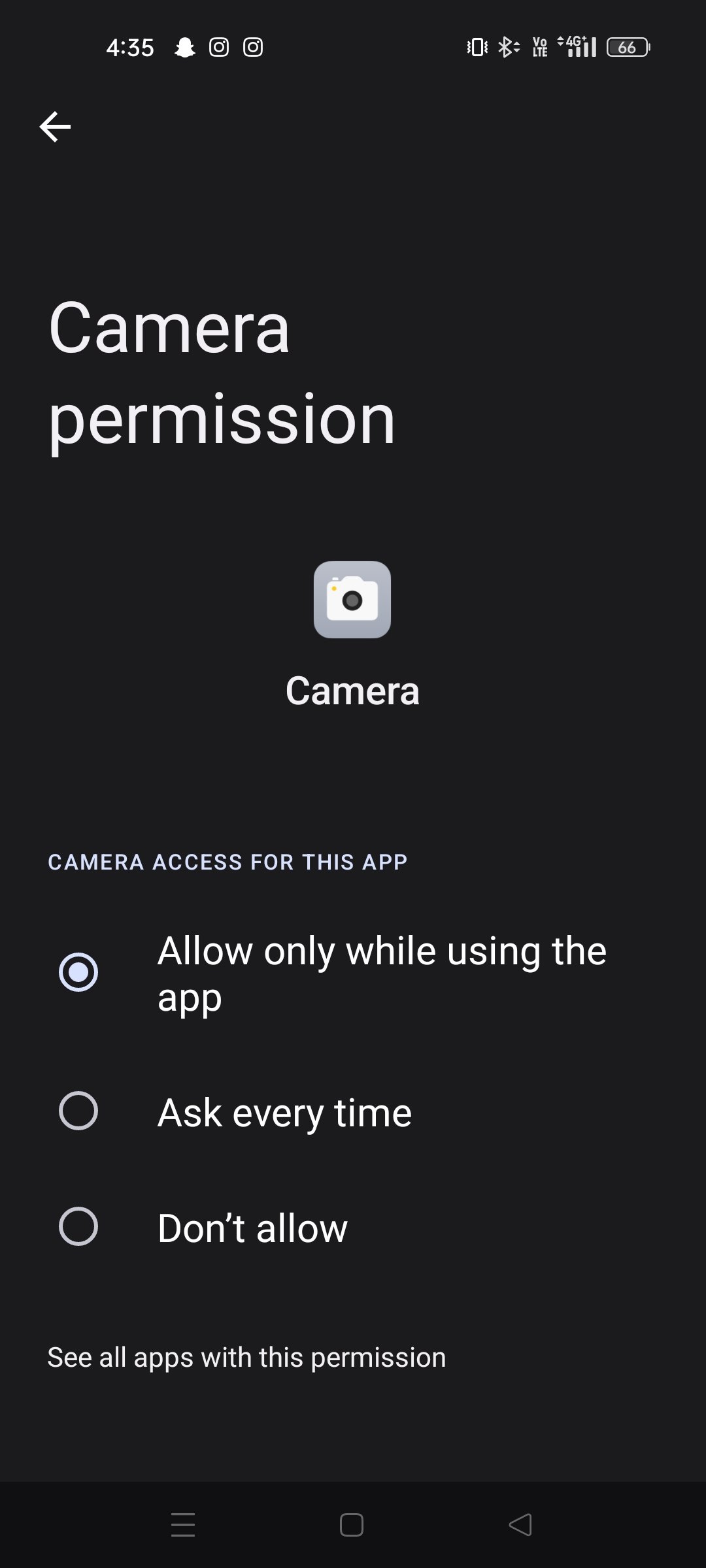Go back using the top arrow
The image size is (706, 1568).
(x=55, y=127)
